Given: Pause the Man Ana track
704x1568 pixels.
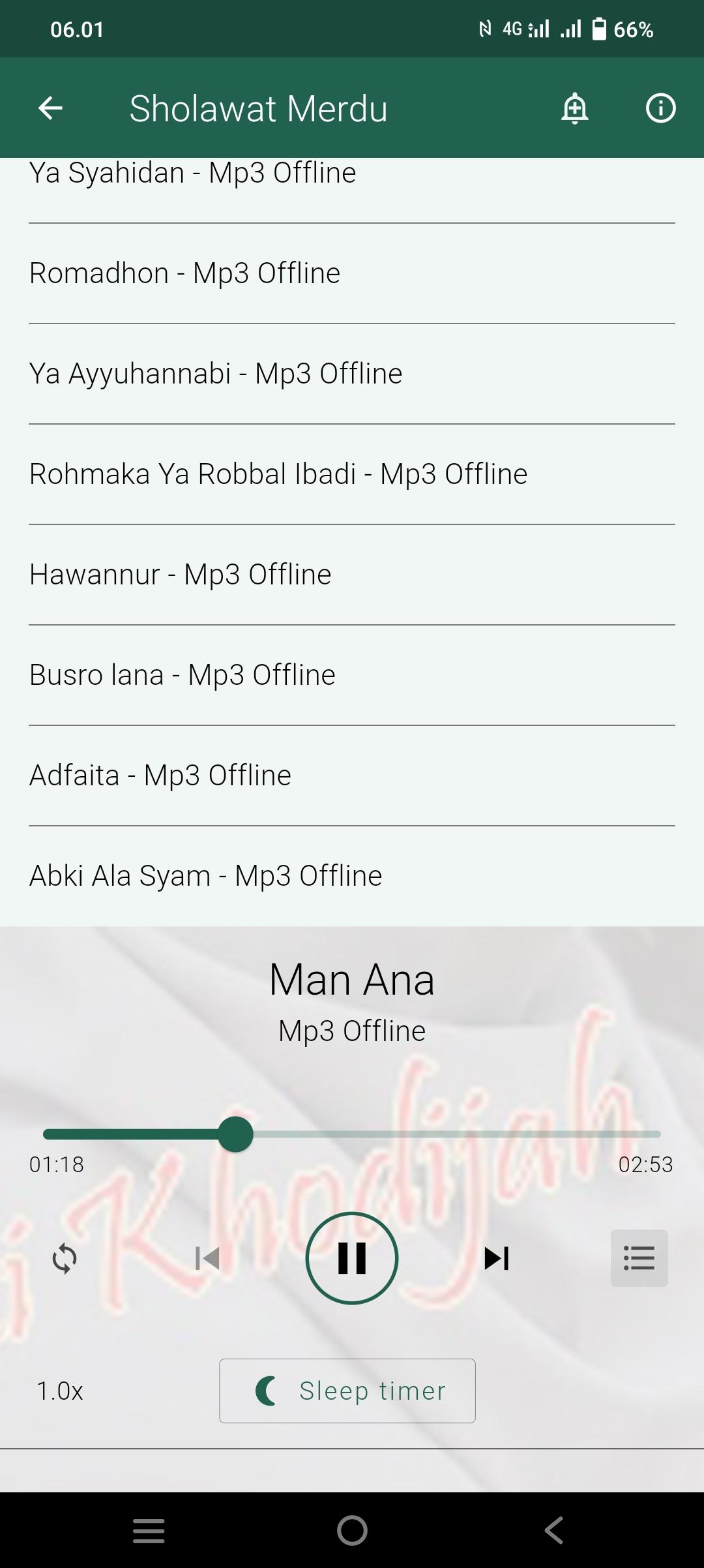Looking at the screenshot, I should pos(352,1258).
